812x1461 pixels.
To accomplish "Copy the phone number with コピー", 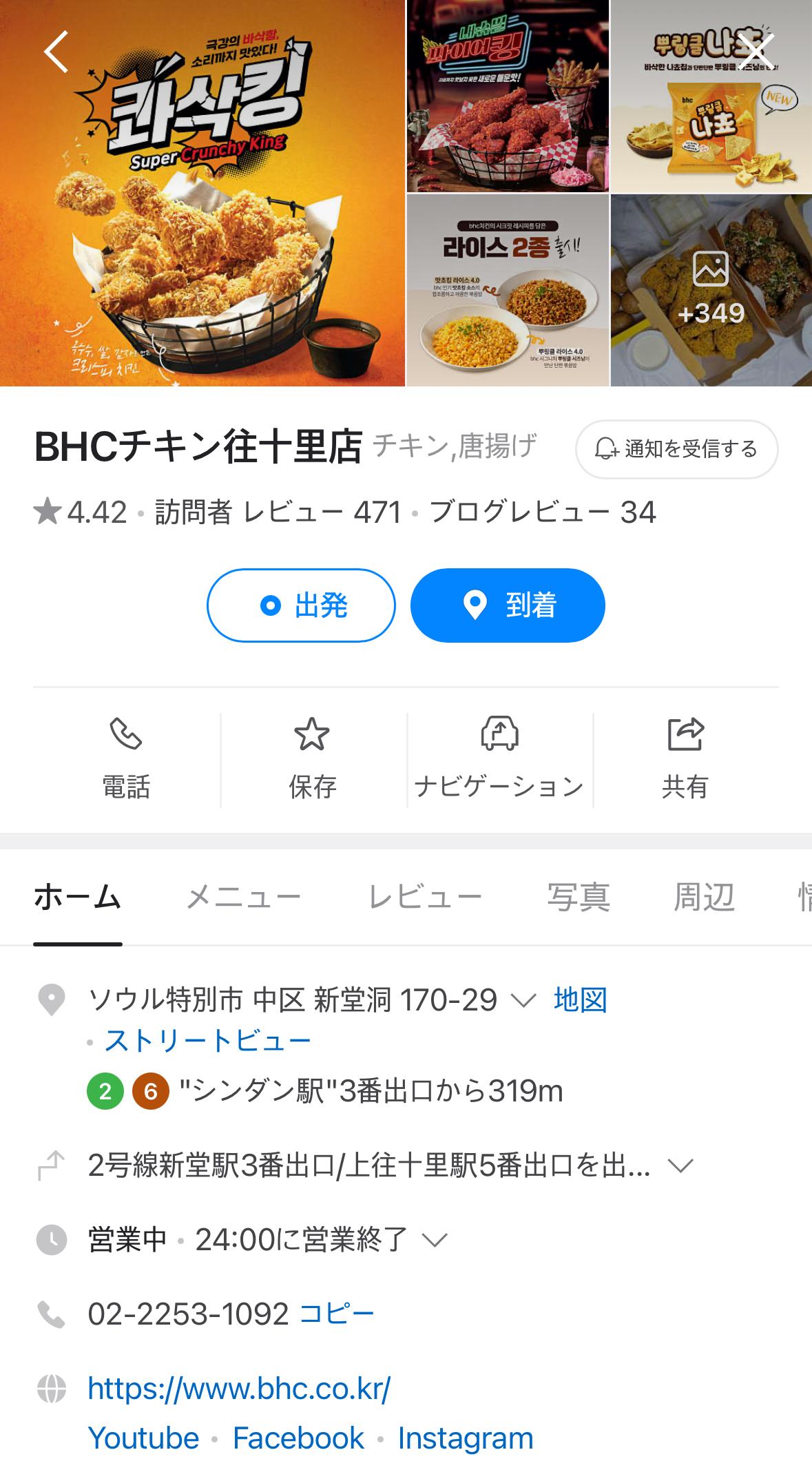I will (337, 1314).
